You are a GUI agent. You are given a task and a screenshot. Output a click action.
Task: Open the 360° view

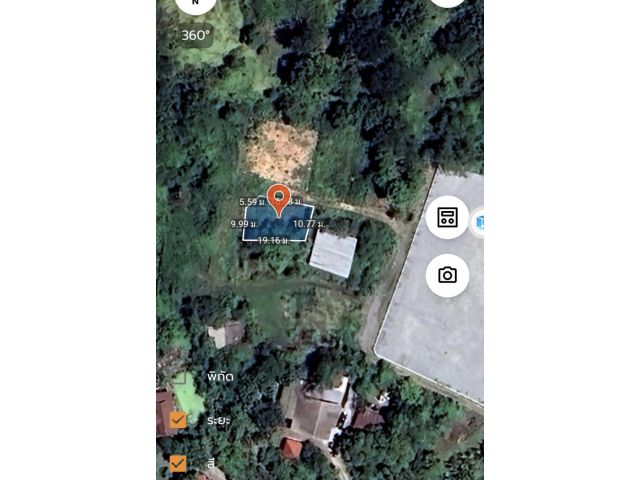(196, 35)
